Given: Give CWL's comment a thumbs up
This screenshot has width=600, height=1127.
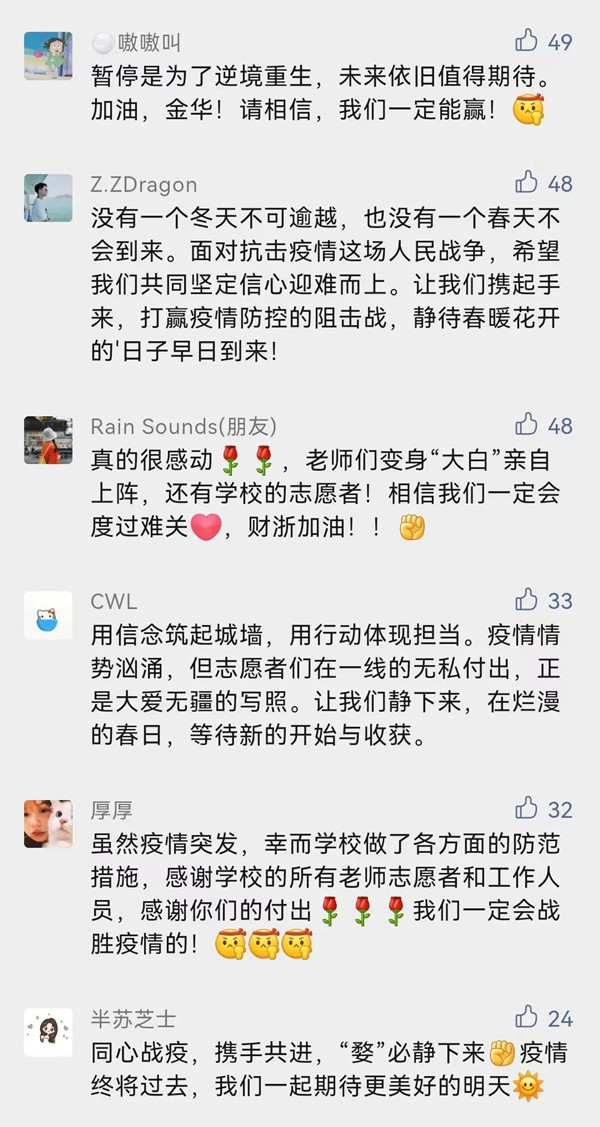Looking at the screenshot, I should pyautogui.click(x=527, y=600).
